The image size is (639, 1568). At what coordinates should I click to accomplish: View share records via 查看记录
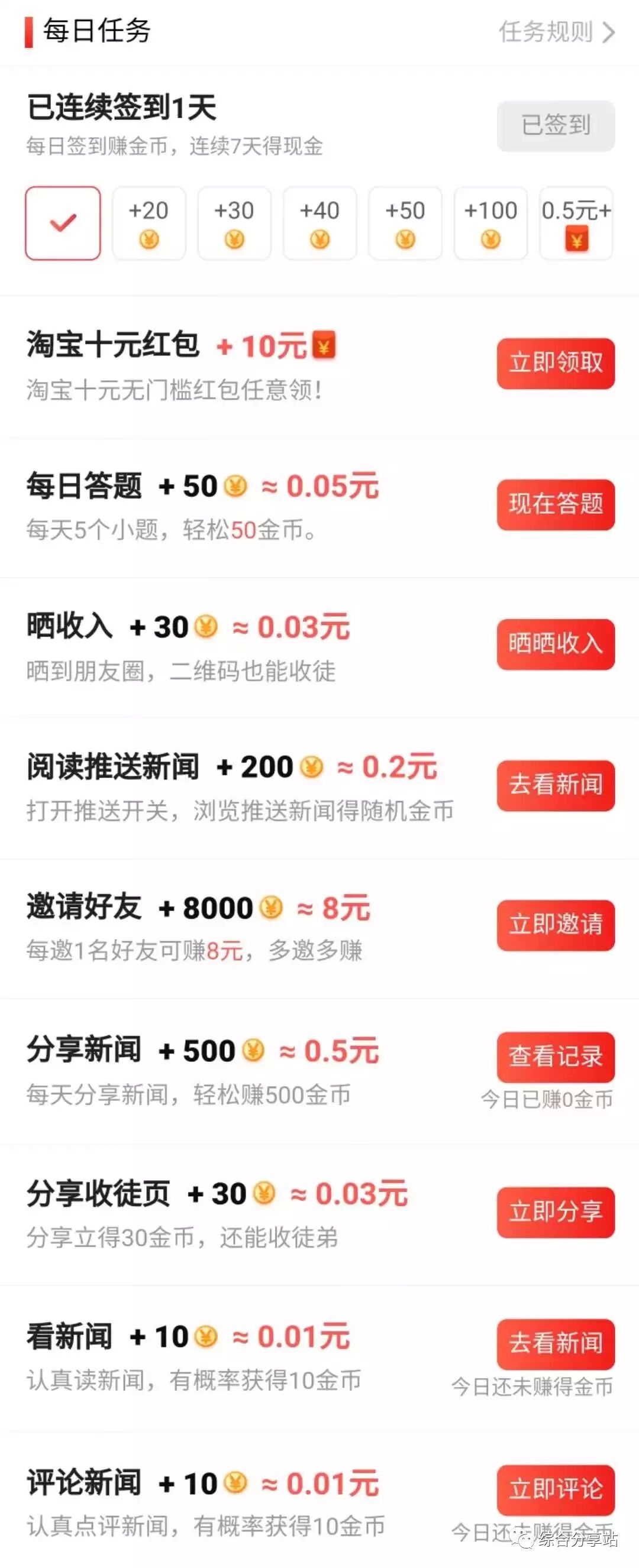click(556, 1057)
